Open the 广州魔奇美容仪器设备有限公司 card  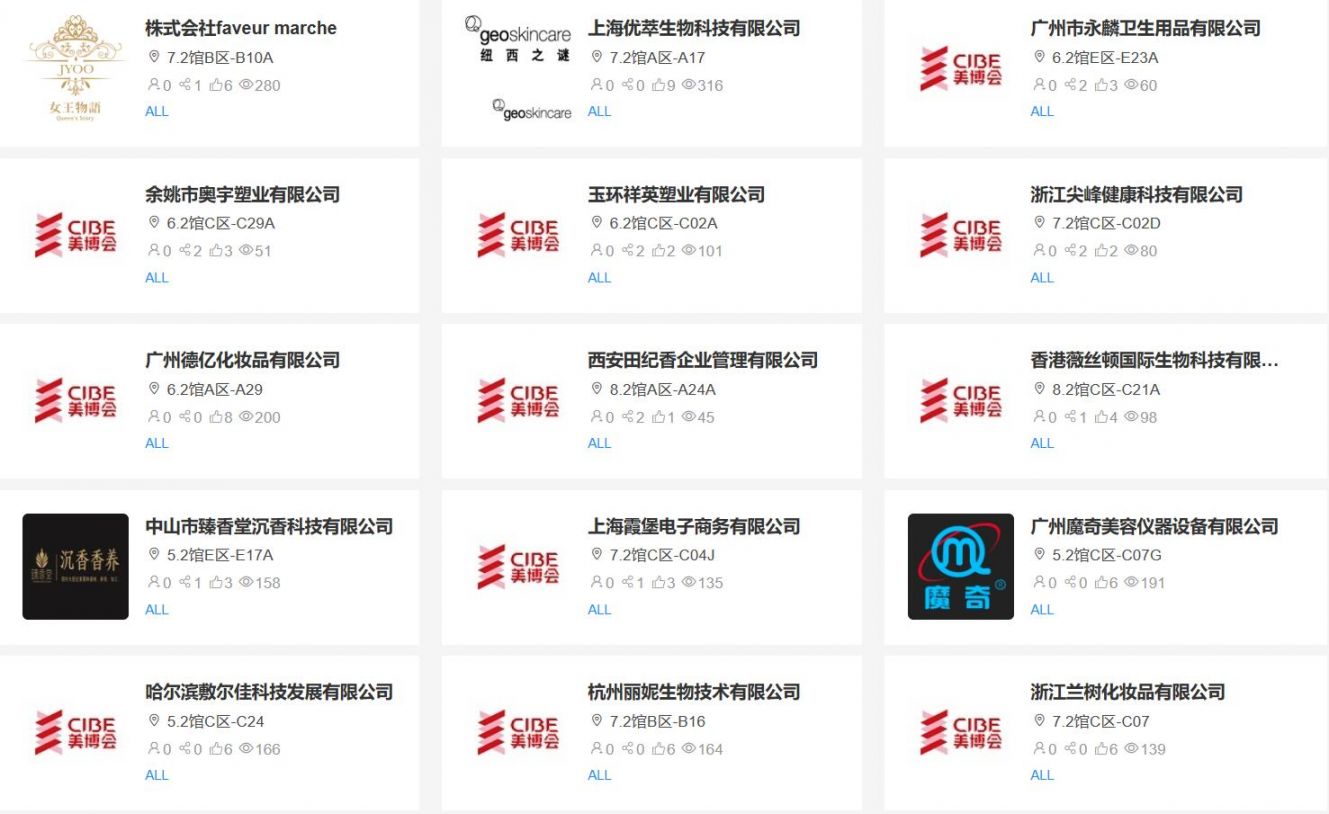[x=1154, y=526]
